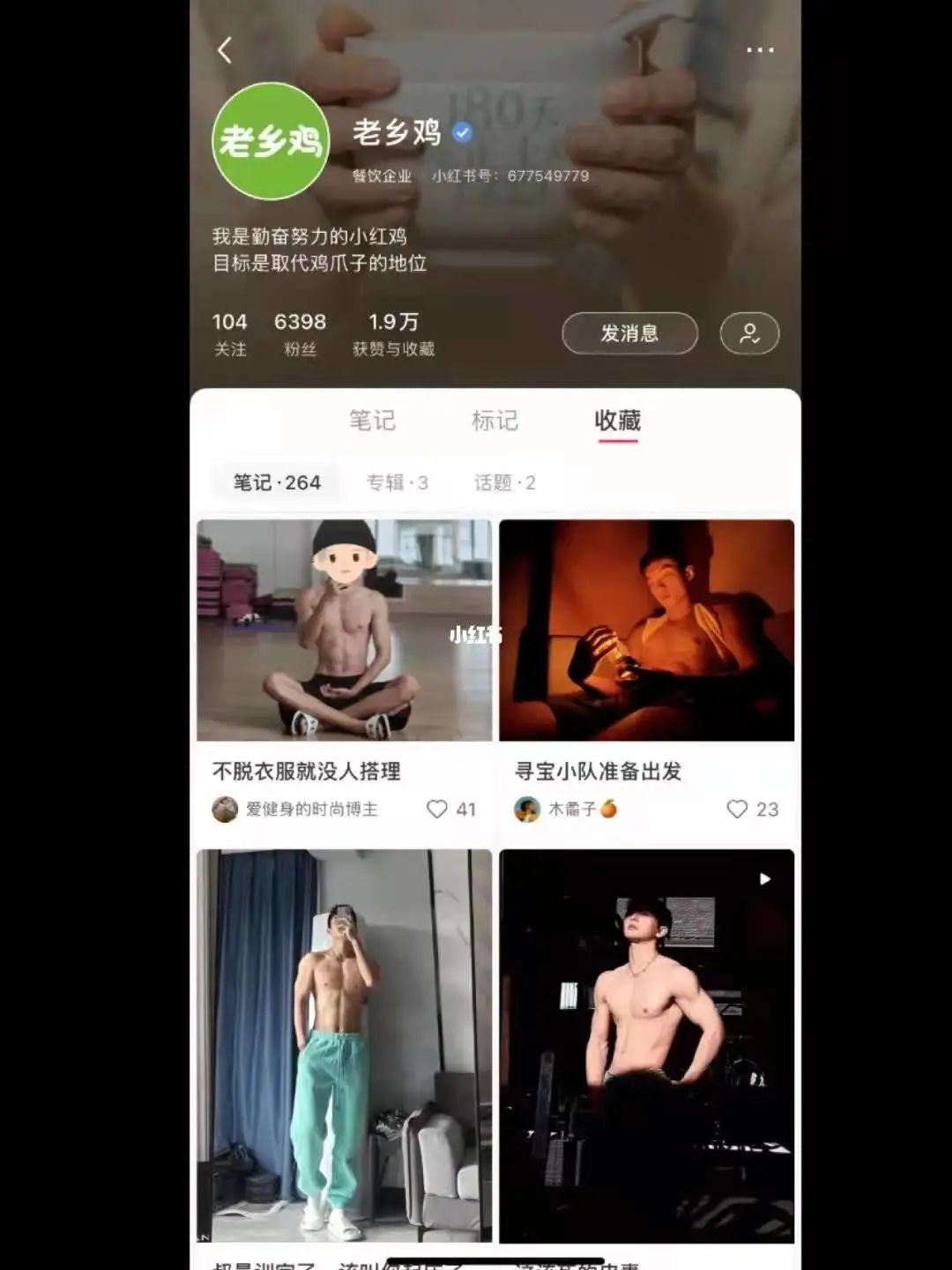Screen dimensions: 952x1270
Task: Open the three-dot overflow menu
Action: tap(760, 50)
